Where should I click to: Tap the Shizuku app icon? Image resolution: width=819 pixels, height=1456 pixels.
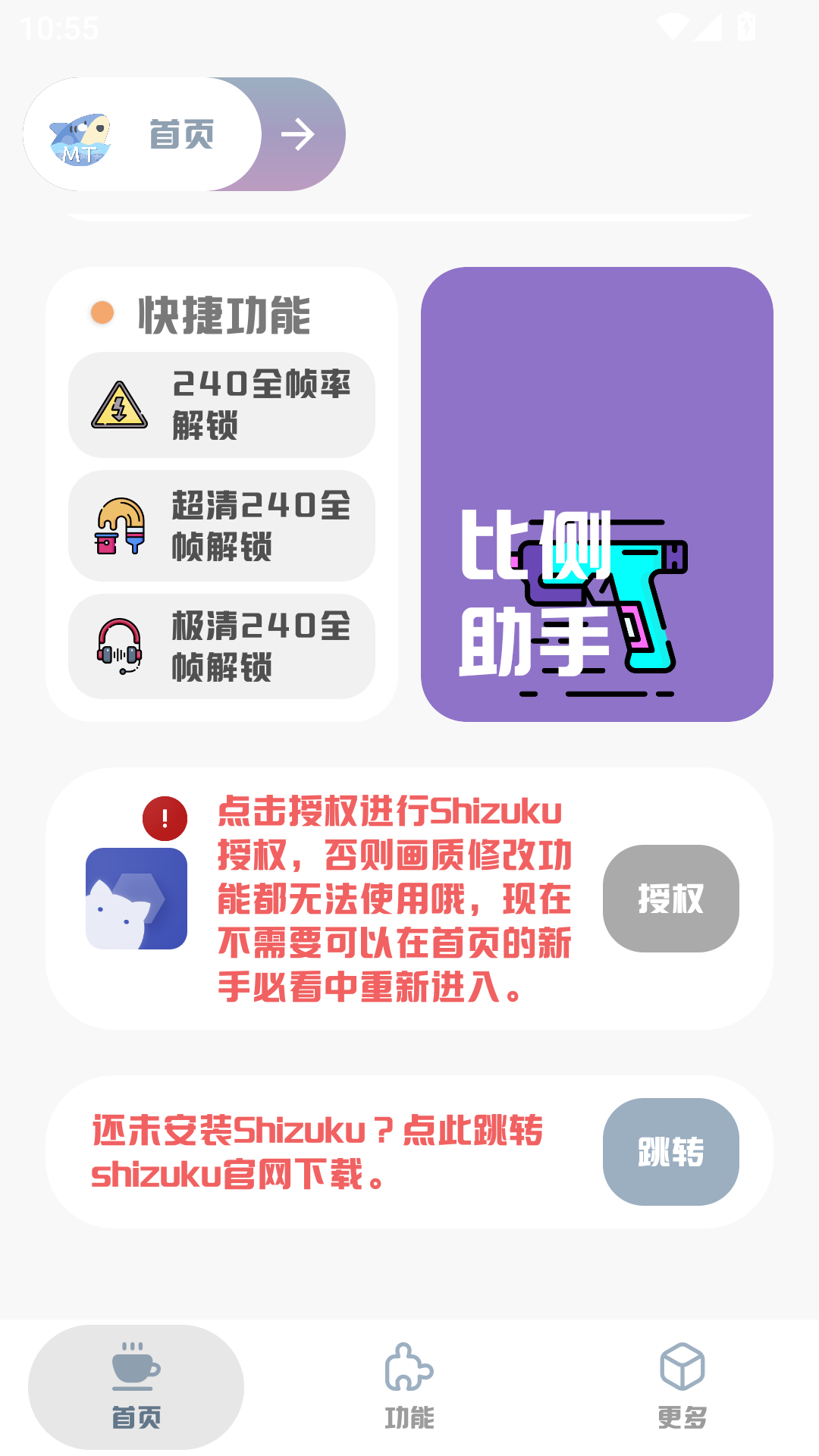click(x=136, y=899)
